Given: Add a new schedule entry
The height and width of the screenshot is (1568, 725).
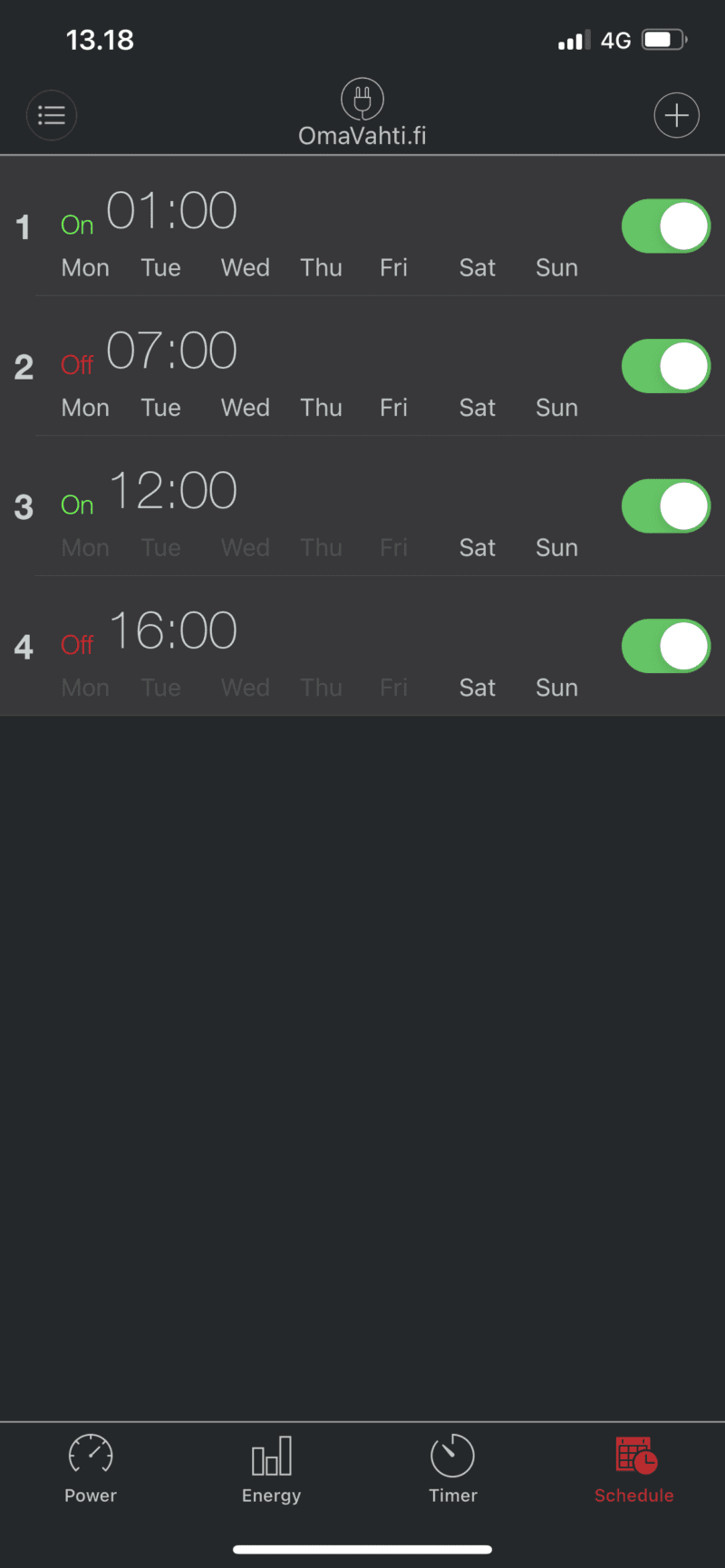Looking at the screenshot, I should 676,116.
